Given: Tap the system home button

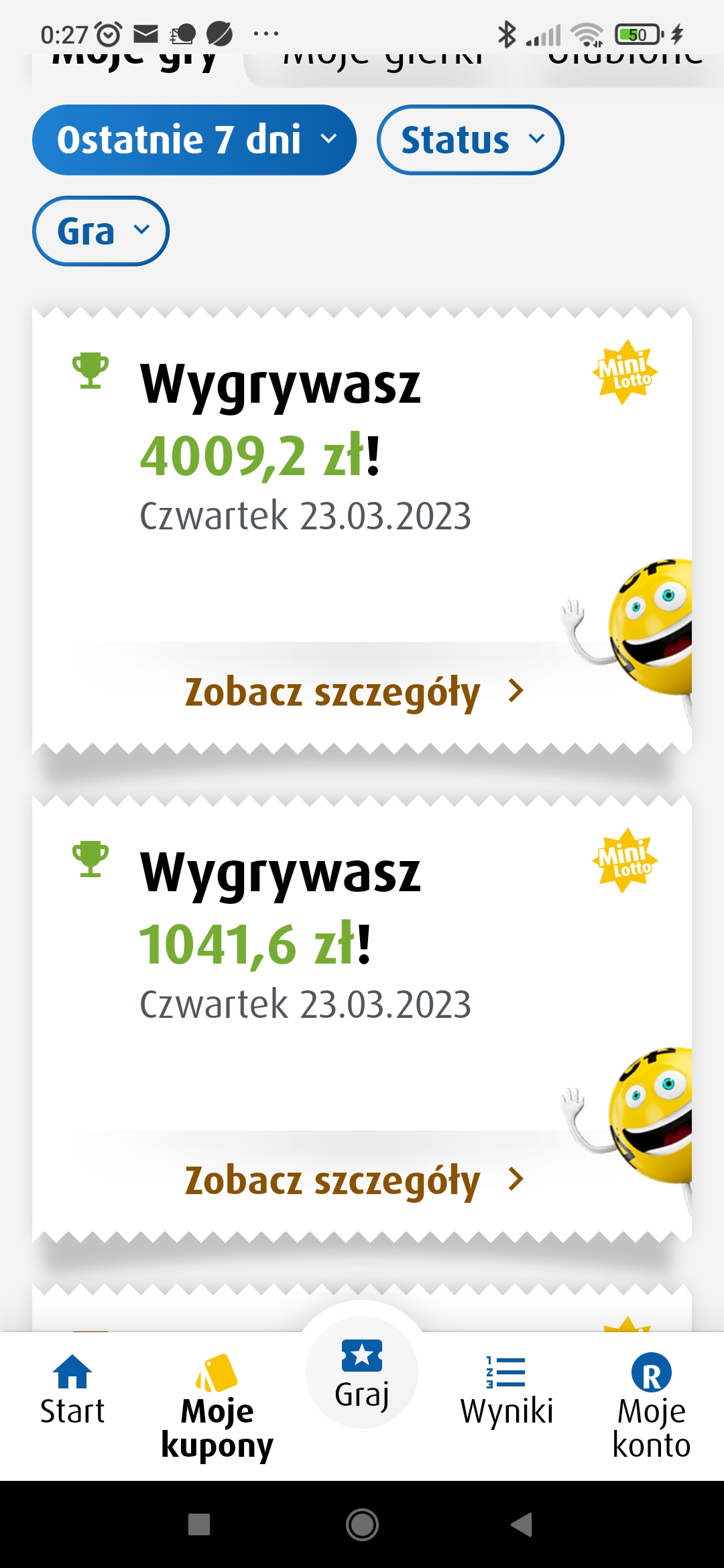Looking at the screenshot, I should pyautogui.click(x=362, y=1524).
